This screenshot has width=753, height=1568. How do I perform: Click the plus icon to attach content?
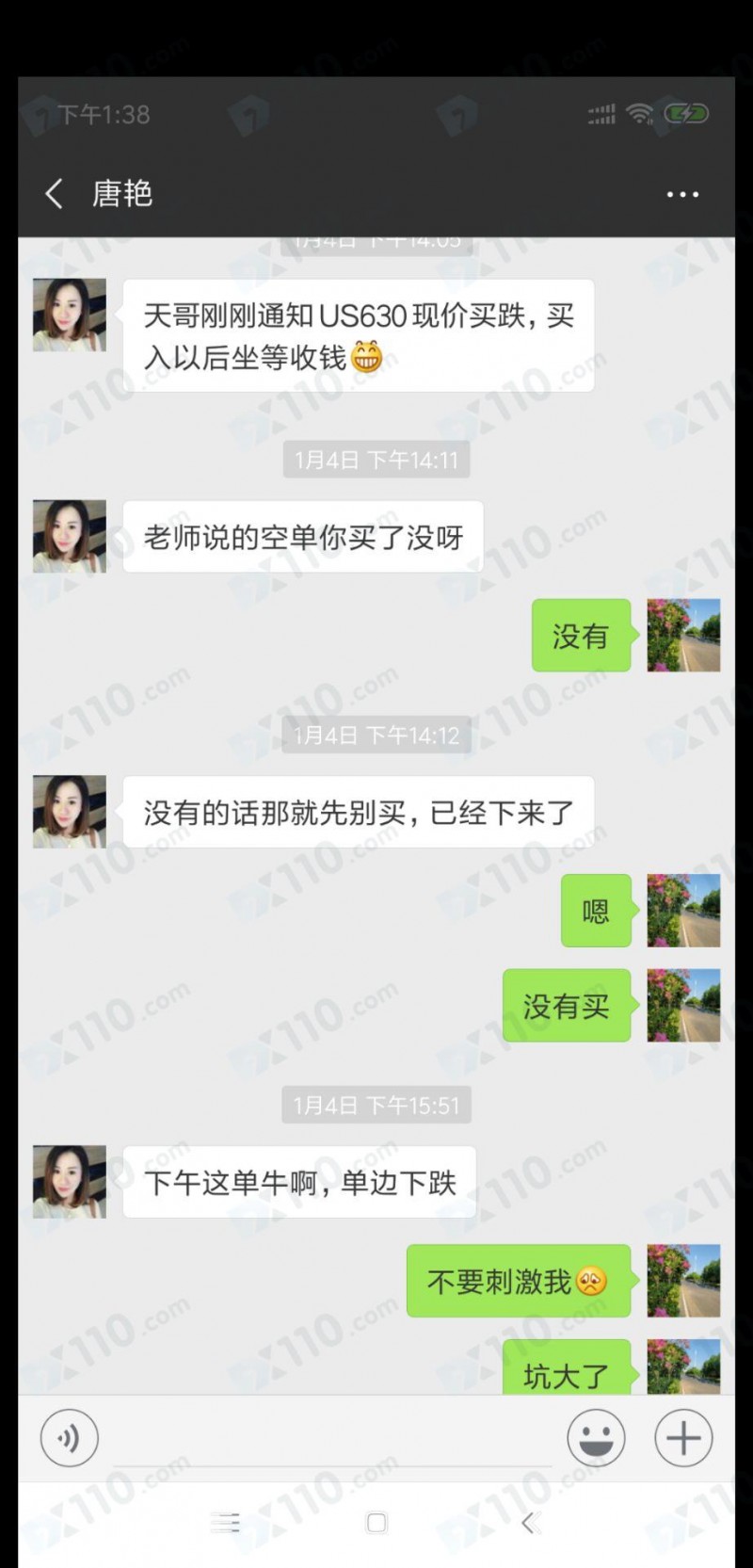(683, 1438)
